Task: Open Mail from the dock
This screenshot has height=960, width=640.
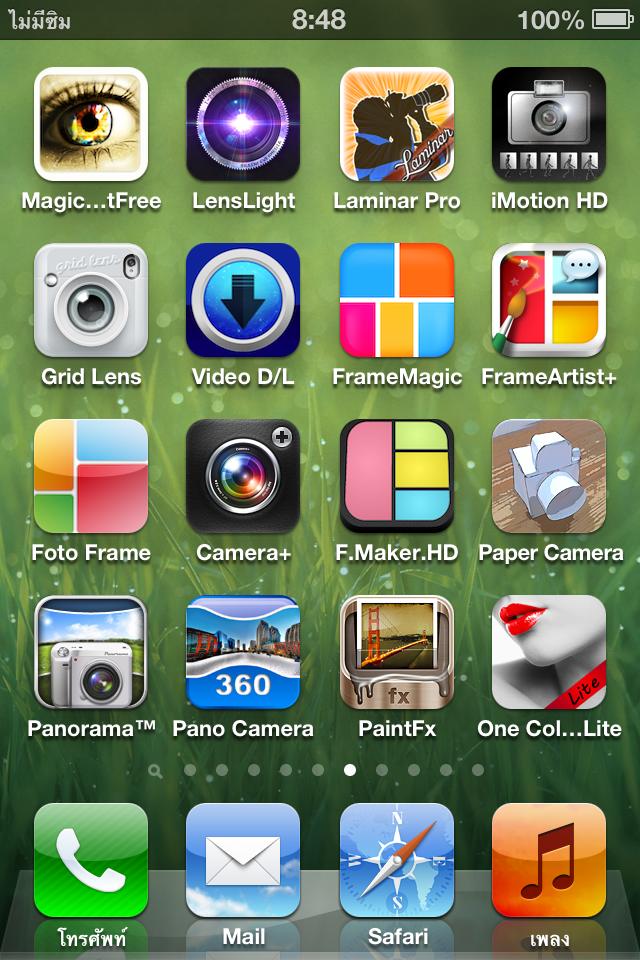Action: (243, 860)
